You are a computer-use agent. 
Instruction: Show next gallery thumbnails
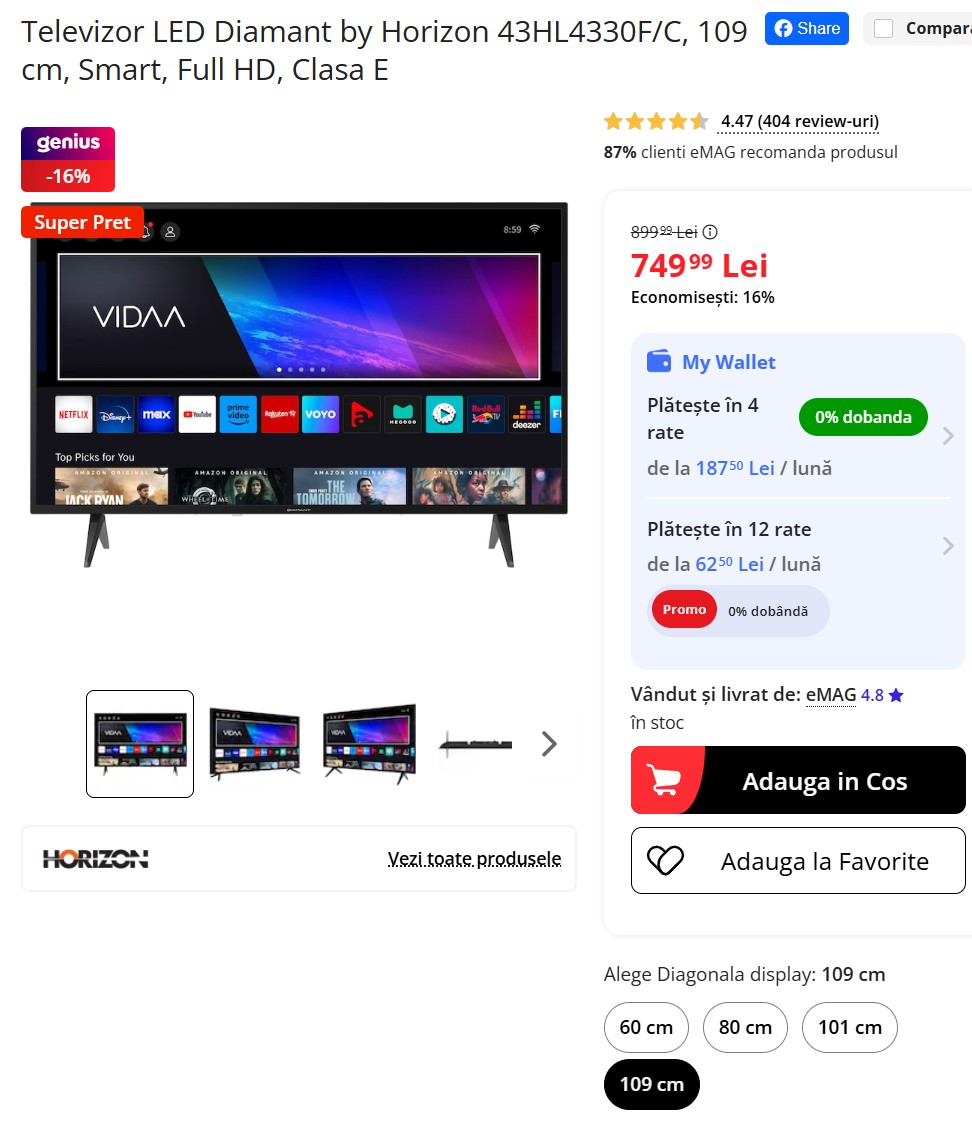(549, 744)
